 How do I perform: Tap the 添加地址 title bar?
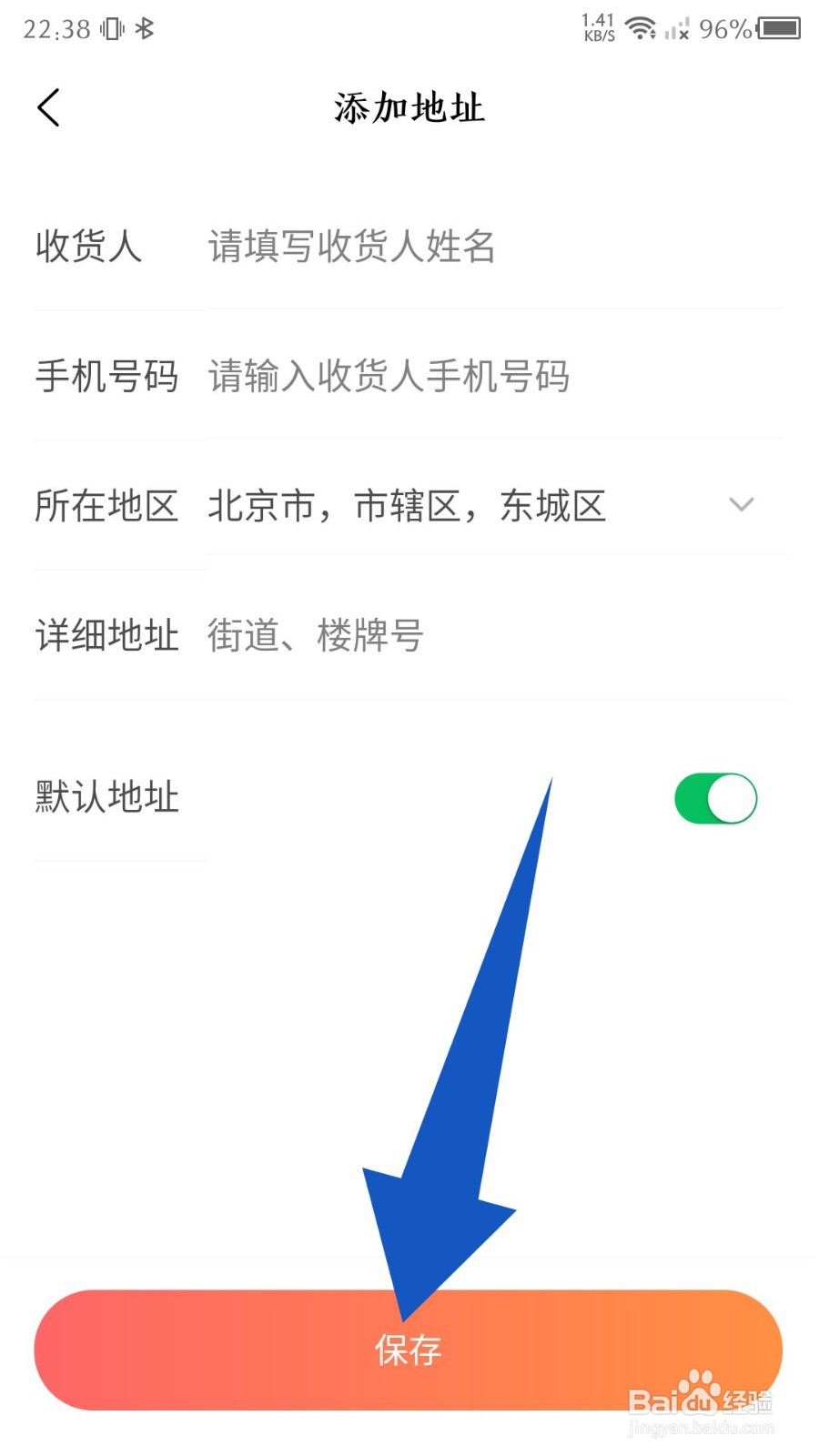click(409, 106)
